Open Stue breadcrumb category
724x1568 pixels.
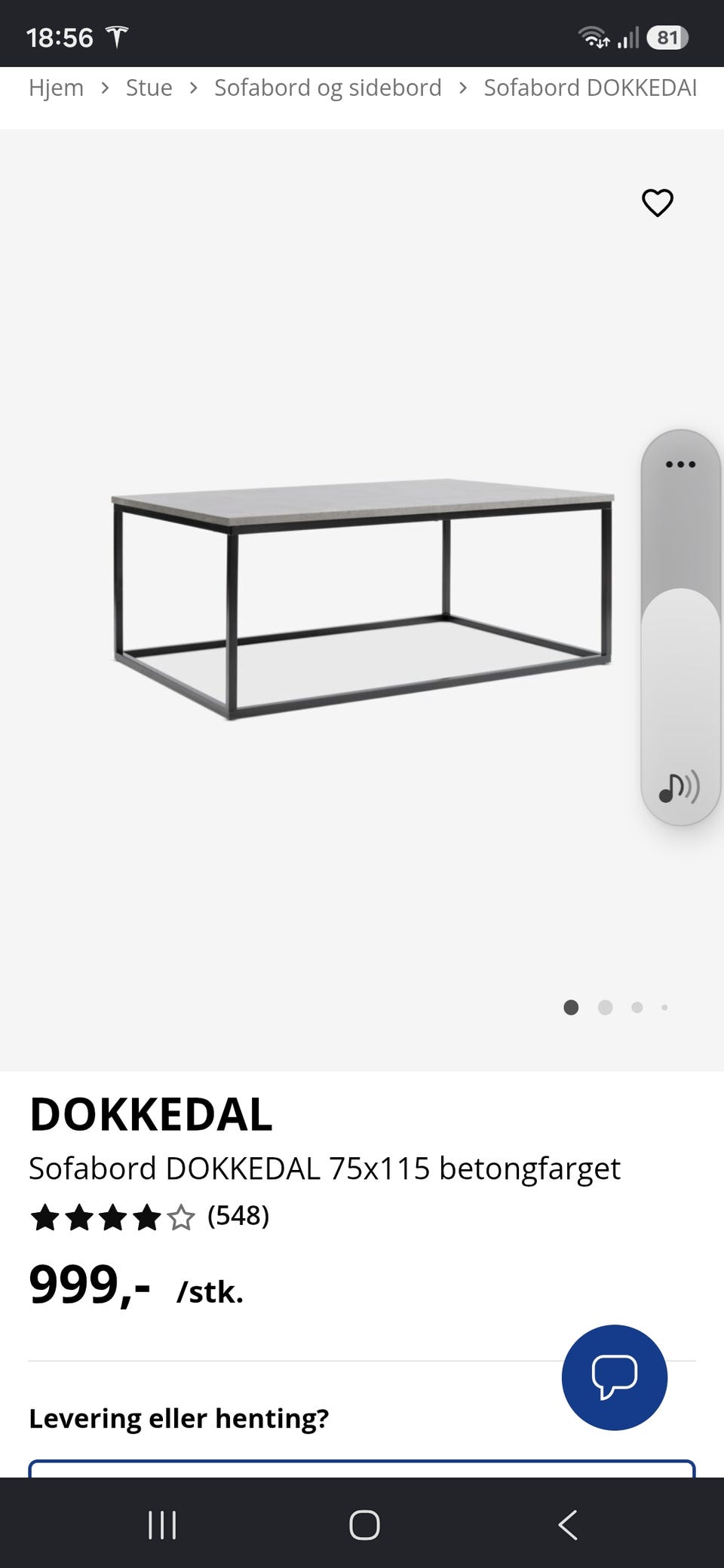tap(149, 88)
